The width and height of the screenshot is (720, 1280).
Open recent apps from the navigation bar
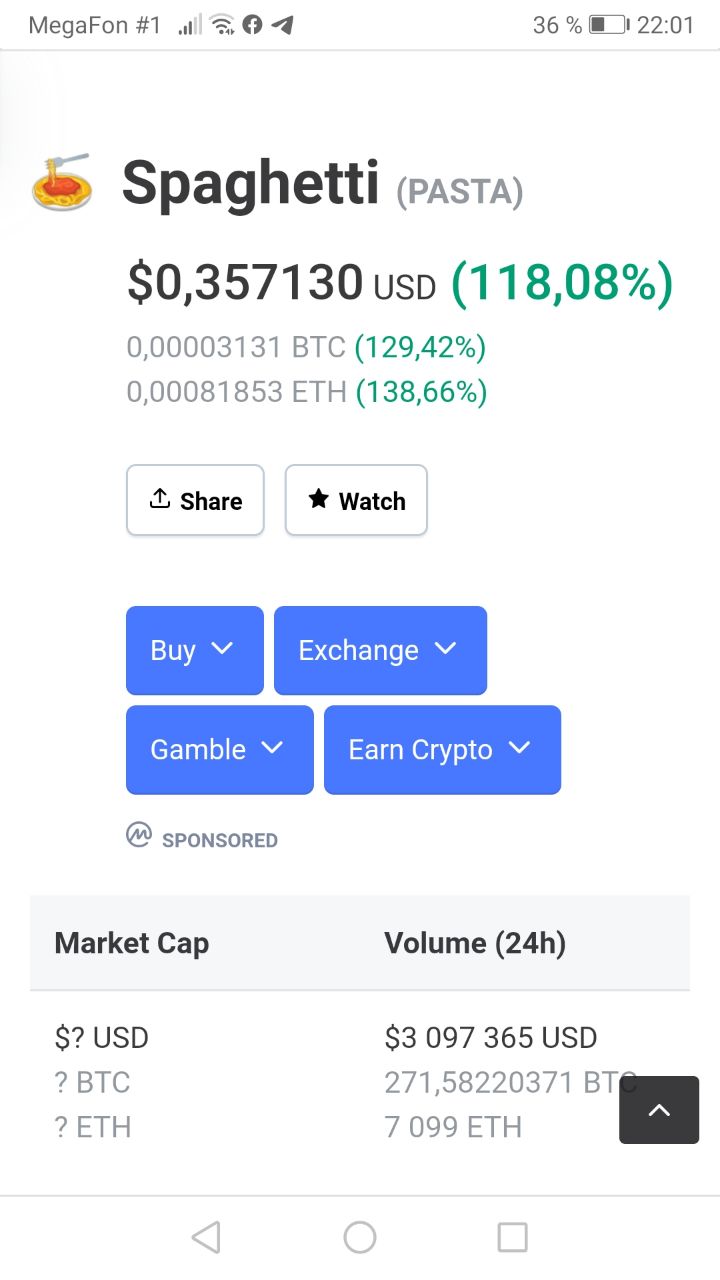point(512,1238)
